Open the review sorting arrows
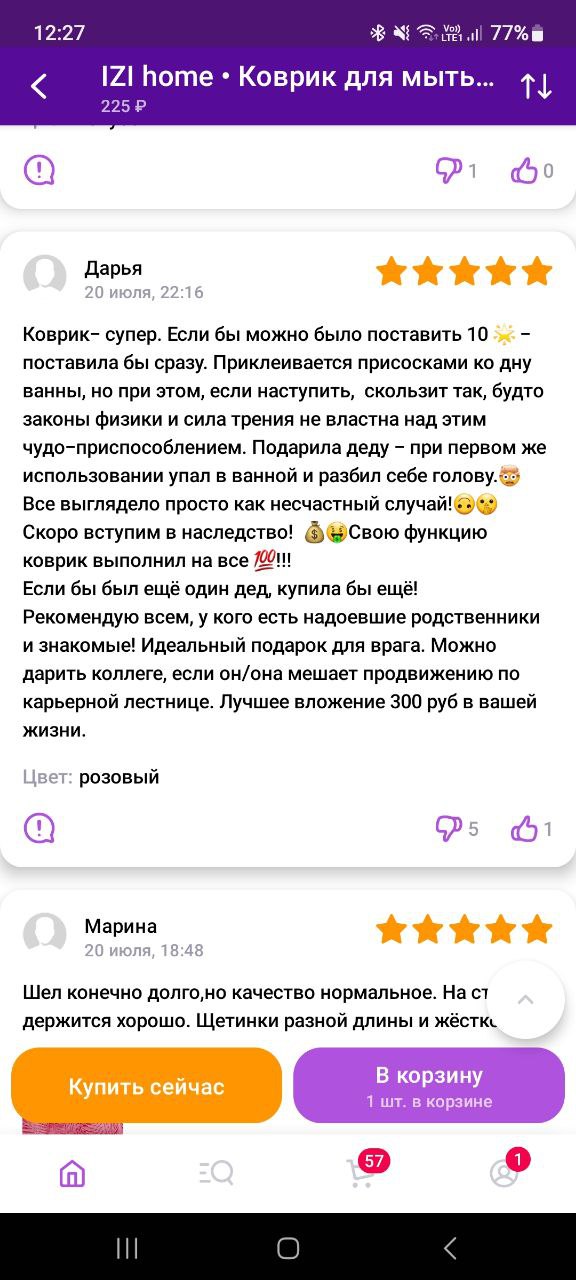This screenshot has width=576, height=1280. 536,87
